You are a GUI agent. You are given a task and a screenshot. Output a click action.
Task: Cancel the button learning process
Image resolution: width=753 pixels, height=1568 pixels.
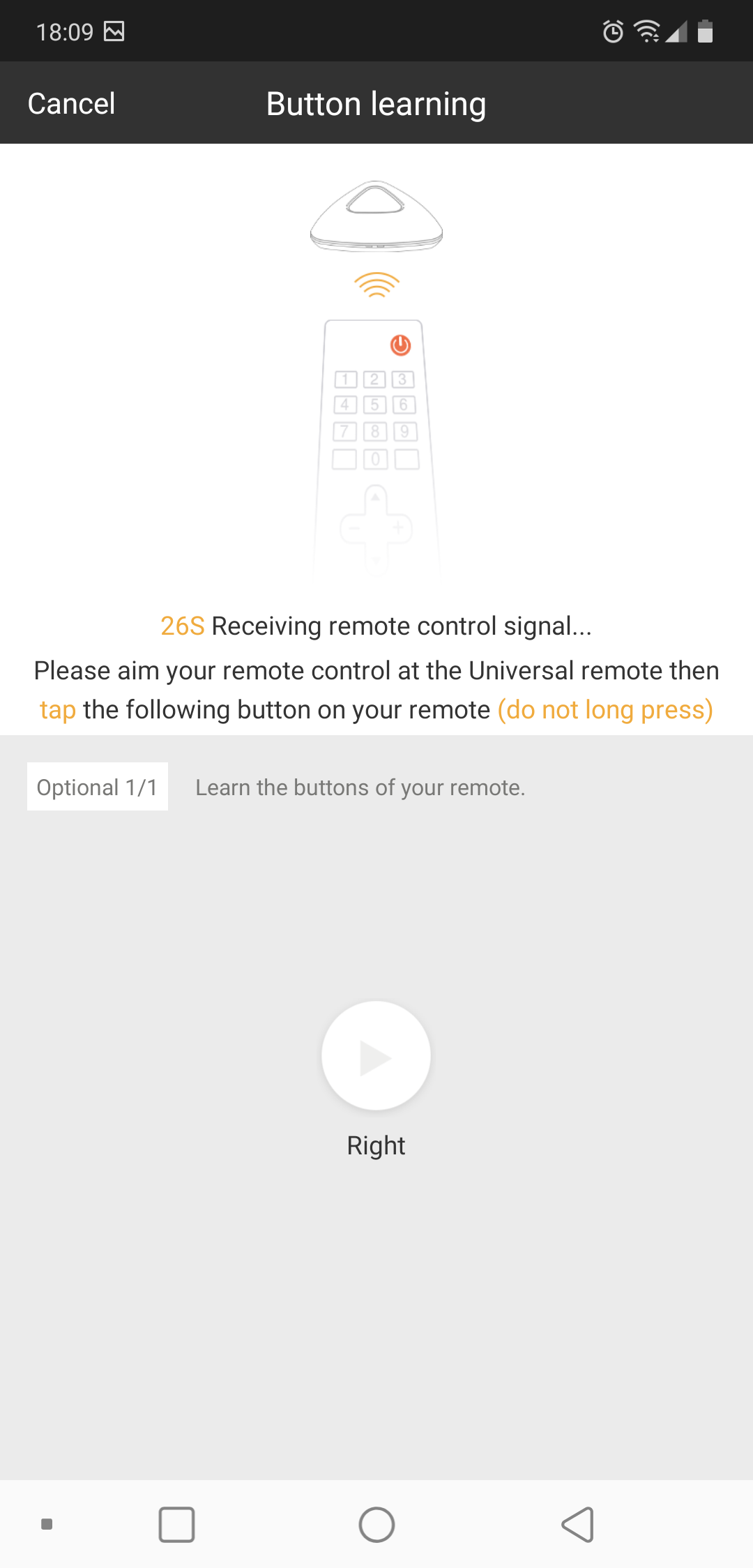71,103
